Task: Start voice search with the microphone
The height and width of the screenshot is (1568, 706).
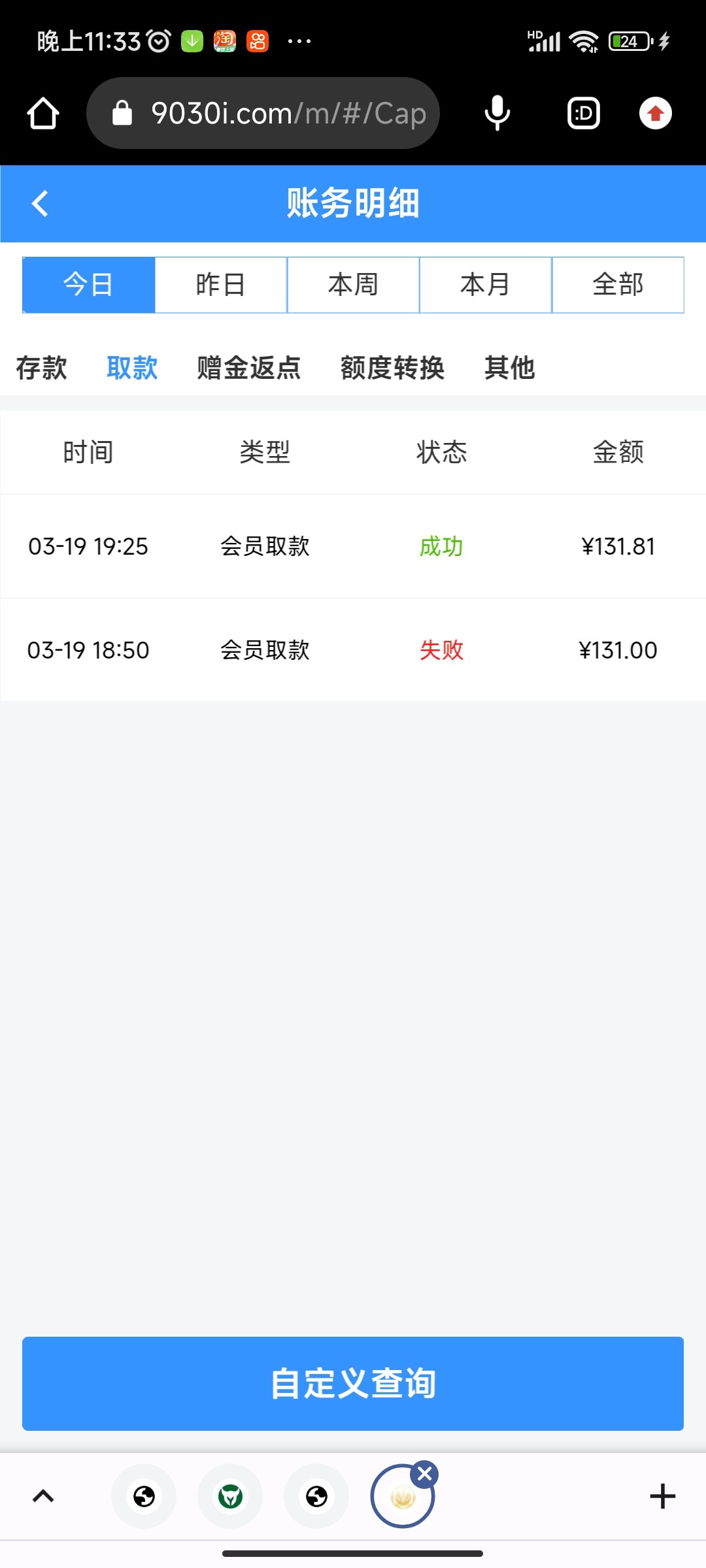Action: coord(497,114)
